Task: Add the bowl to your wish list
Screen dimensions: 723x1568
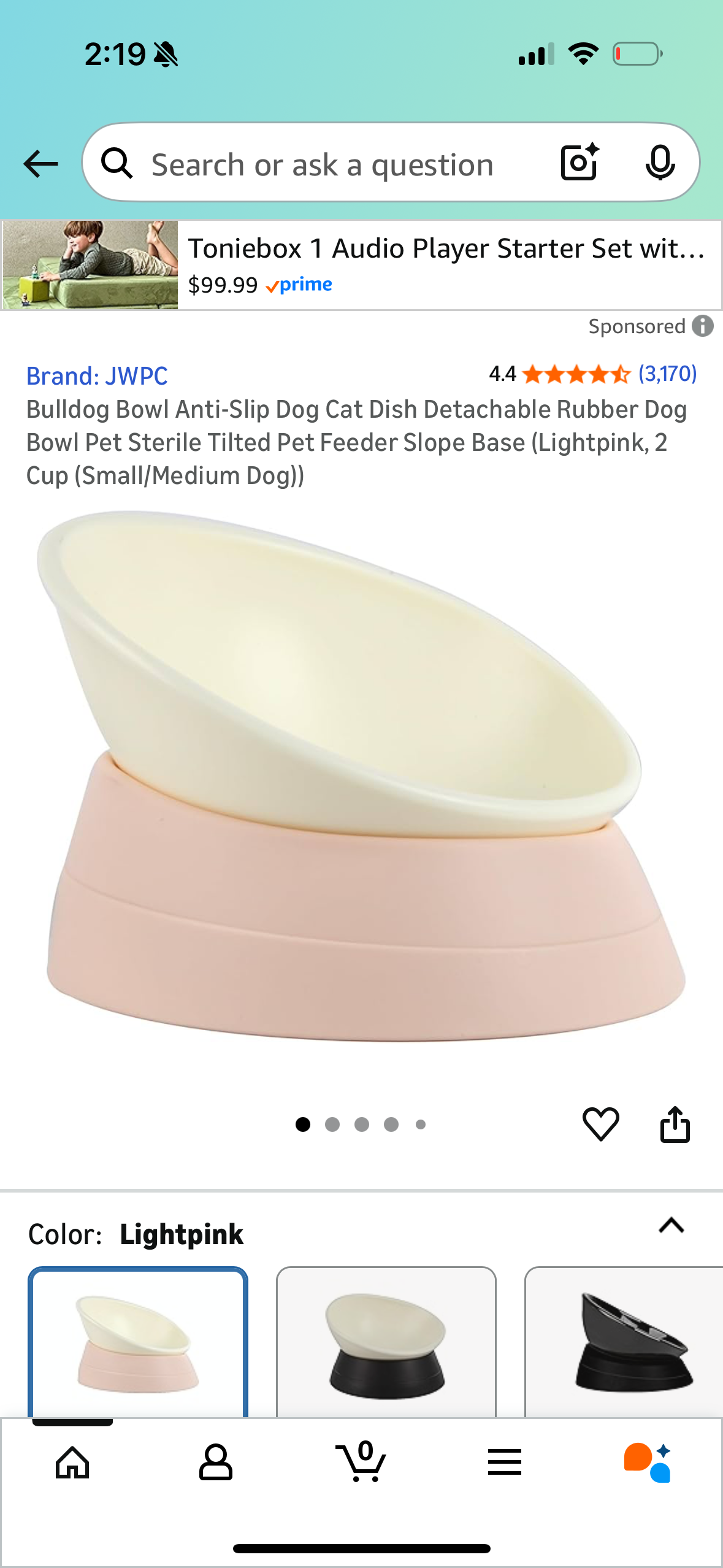Action: 600,1124
